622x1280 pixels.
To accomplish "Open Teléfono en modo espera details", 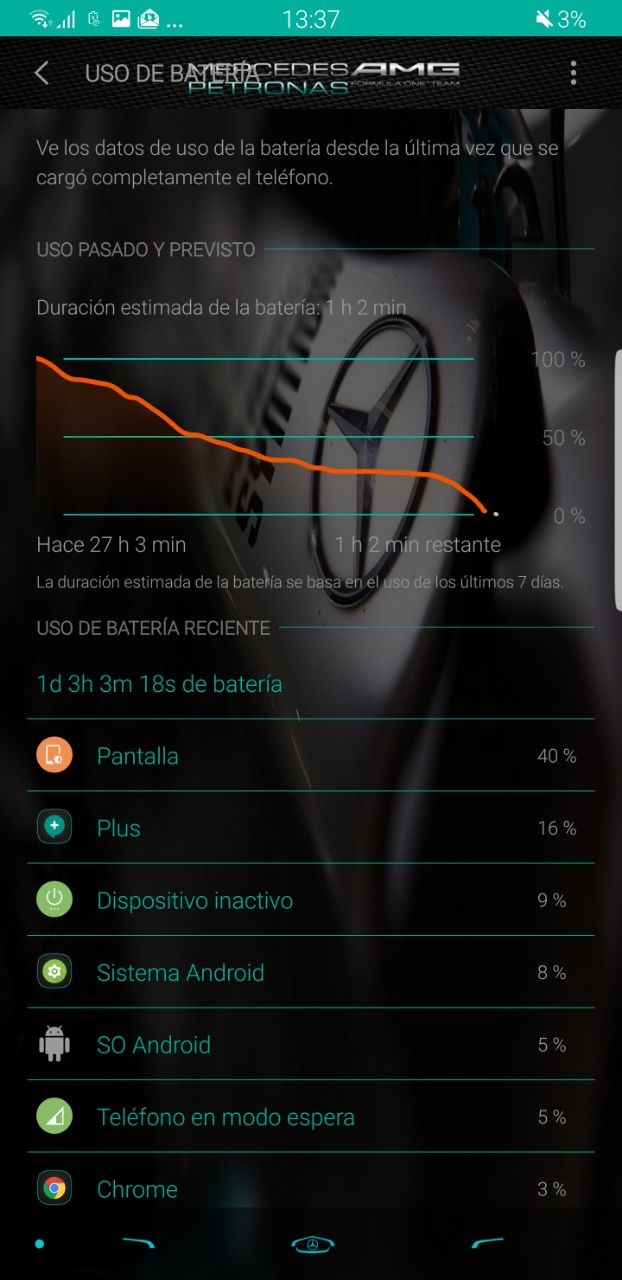I will point(310,1116).
